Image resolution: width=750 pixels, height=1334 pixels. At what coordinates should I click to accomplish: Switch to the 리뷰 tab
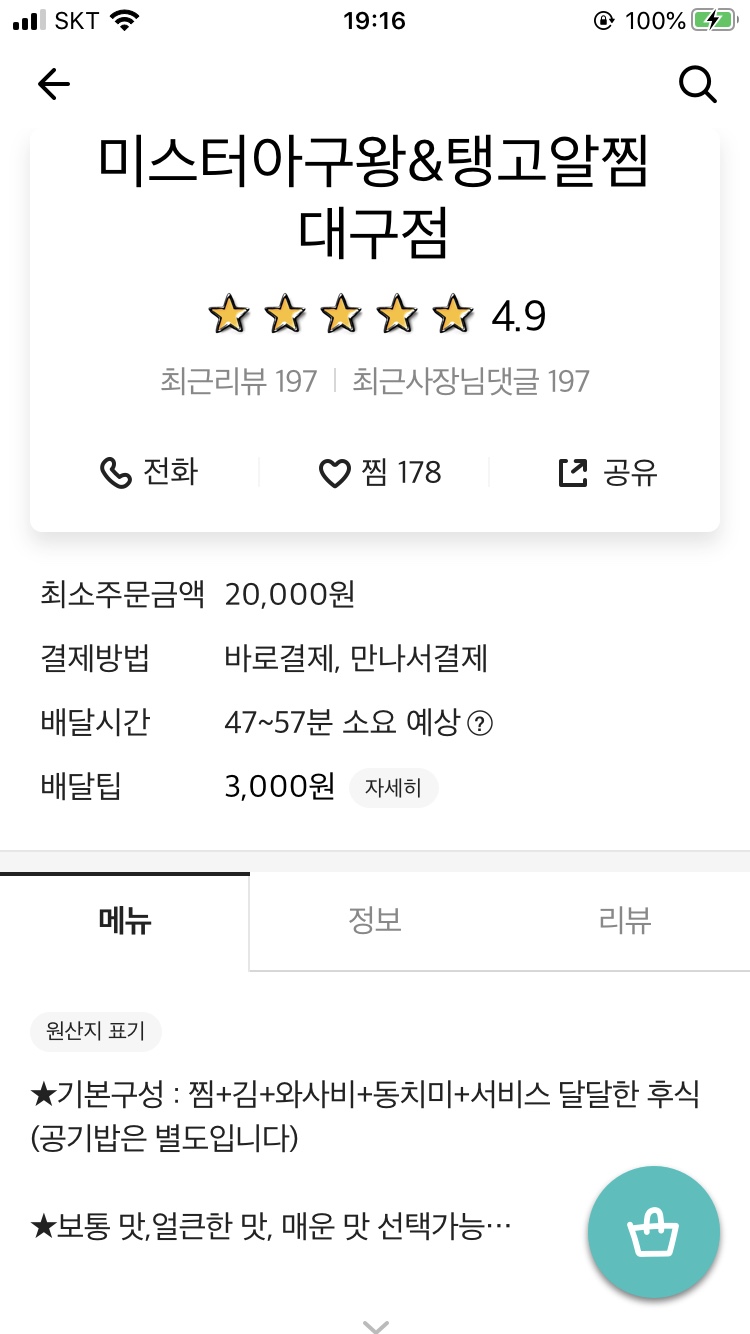click(625, 920)
